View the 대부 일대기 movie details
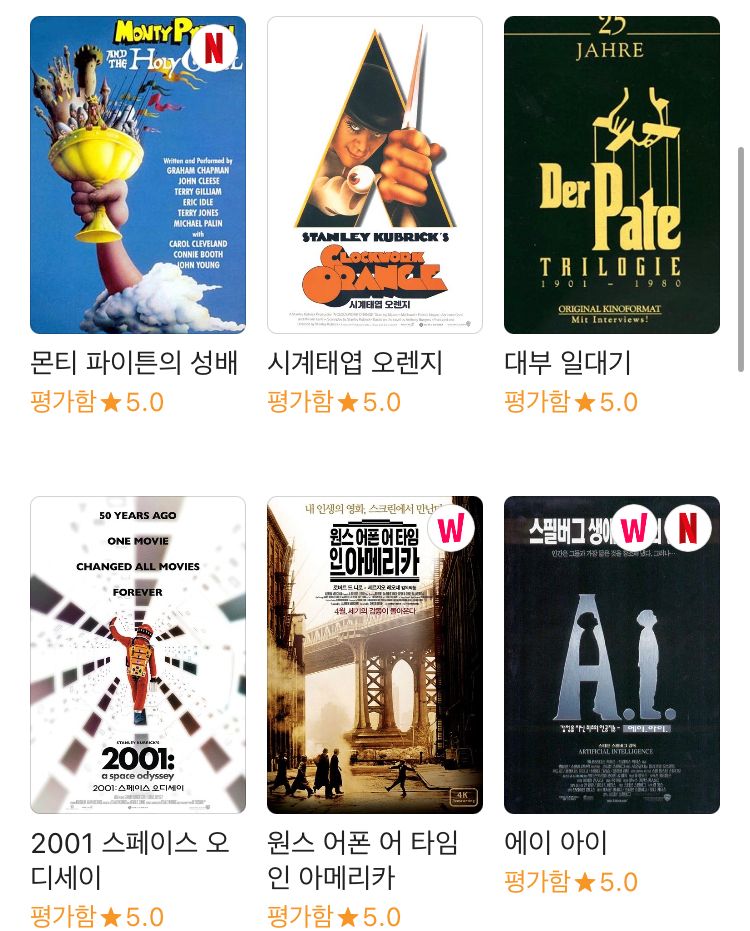The image size is (750, 931). tap(611, 175)
